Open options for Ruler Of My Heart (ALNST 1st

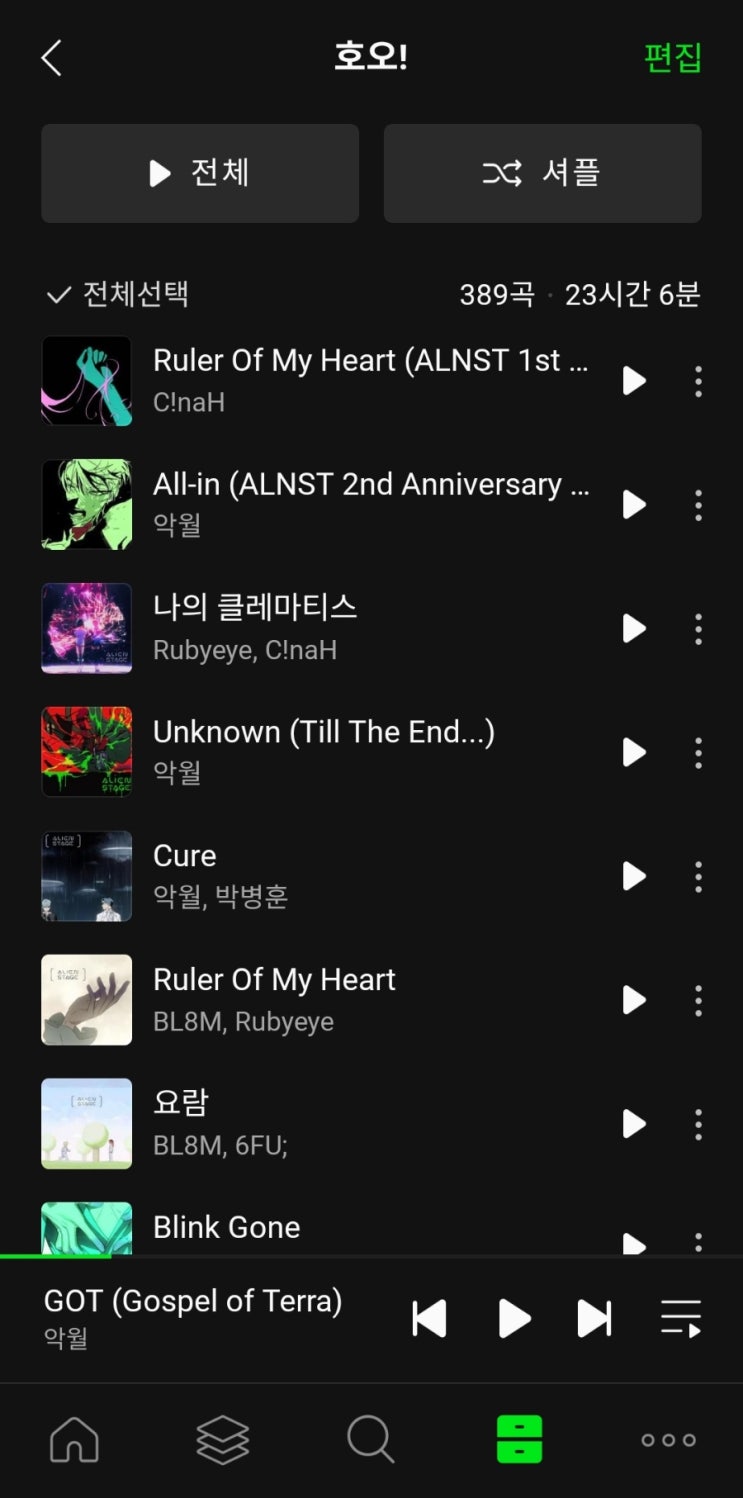click(x=698, y=381)
